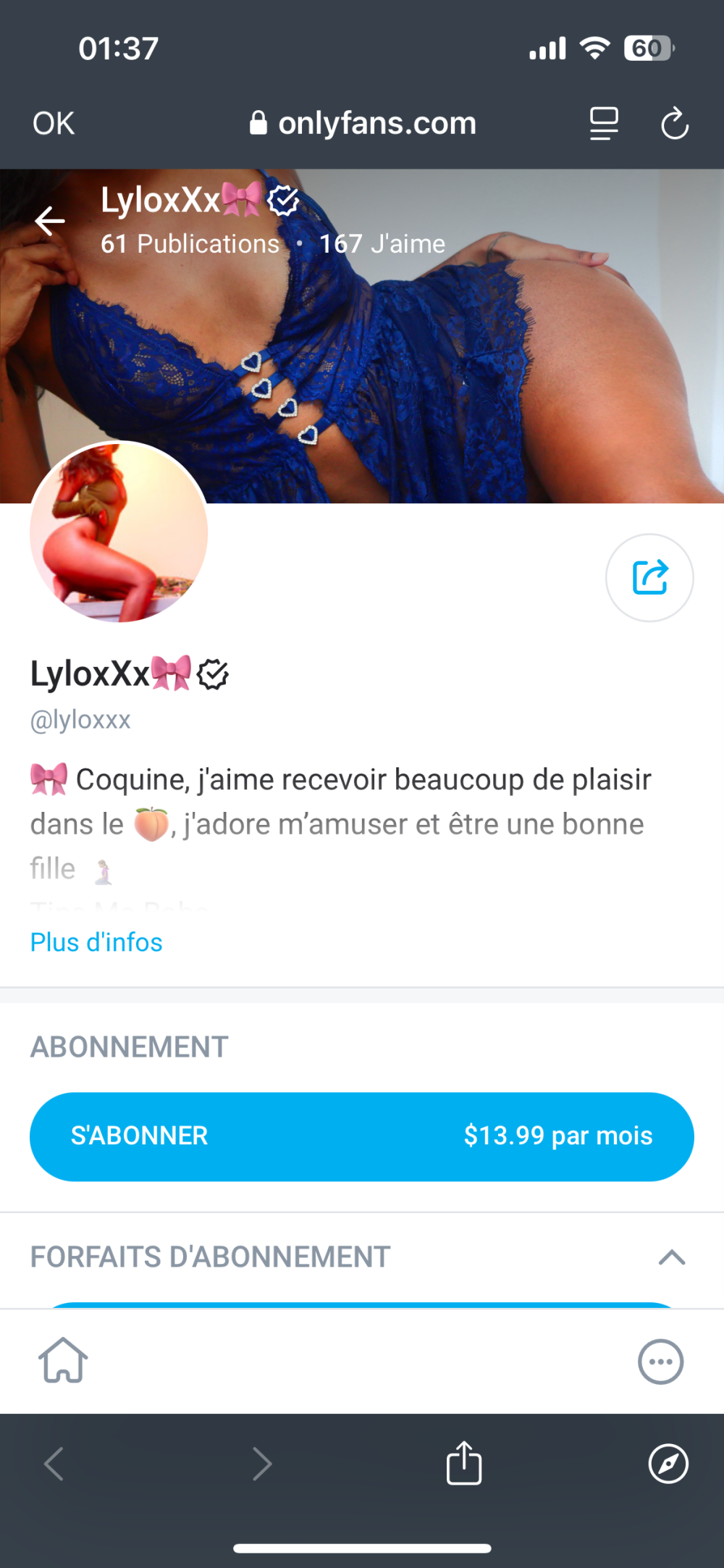Open the reader view icon

pyautogui.click(x=604, y=123)
